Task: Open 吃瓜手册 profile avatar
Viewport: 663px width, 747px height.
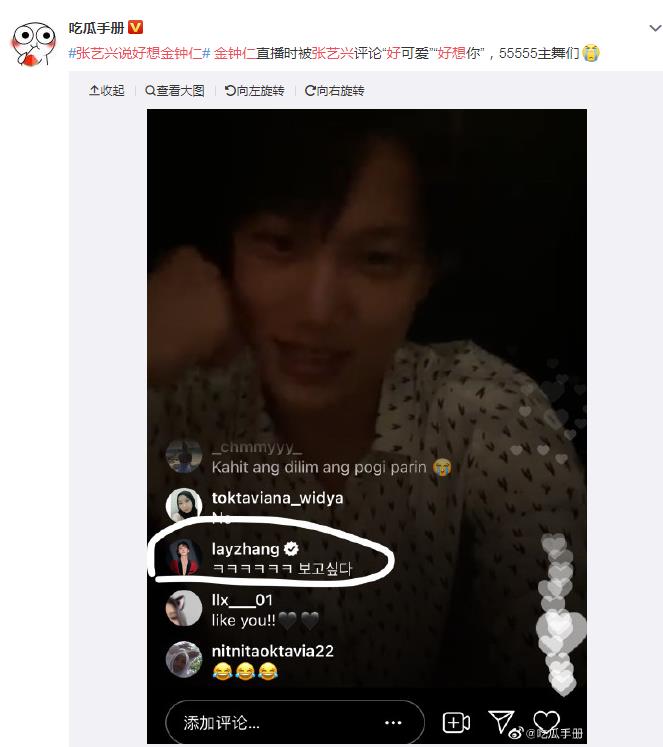Action: pyautogui.click(x=33, y=41)
